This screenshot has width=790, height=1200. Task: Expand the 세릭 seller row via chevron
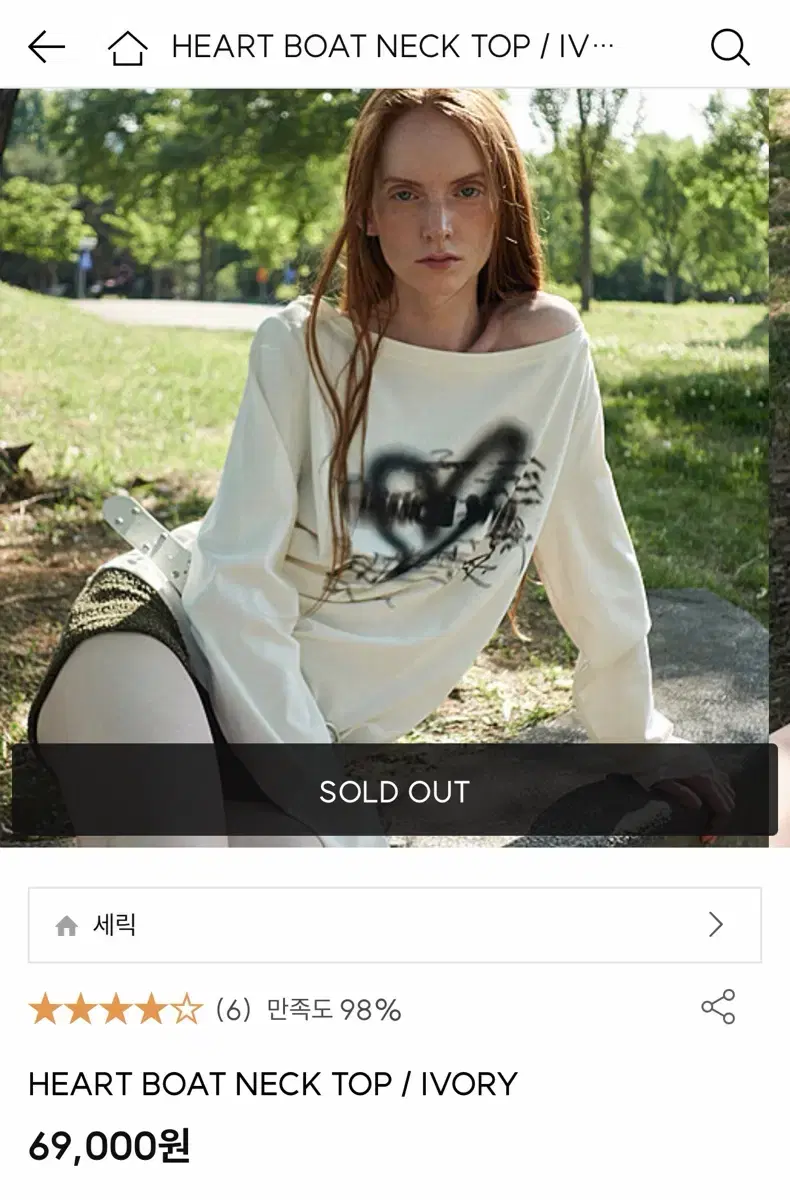click(716, 925)
